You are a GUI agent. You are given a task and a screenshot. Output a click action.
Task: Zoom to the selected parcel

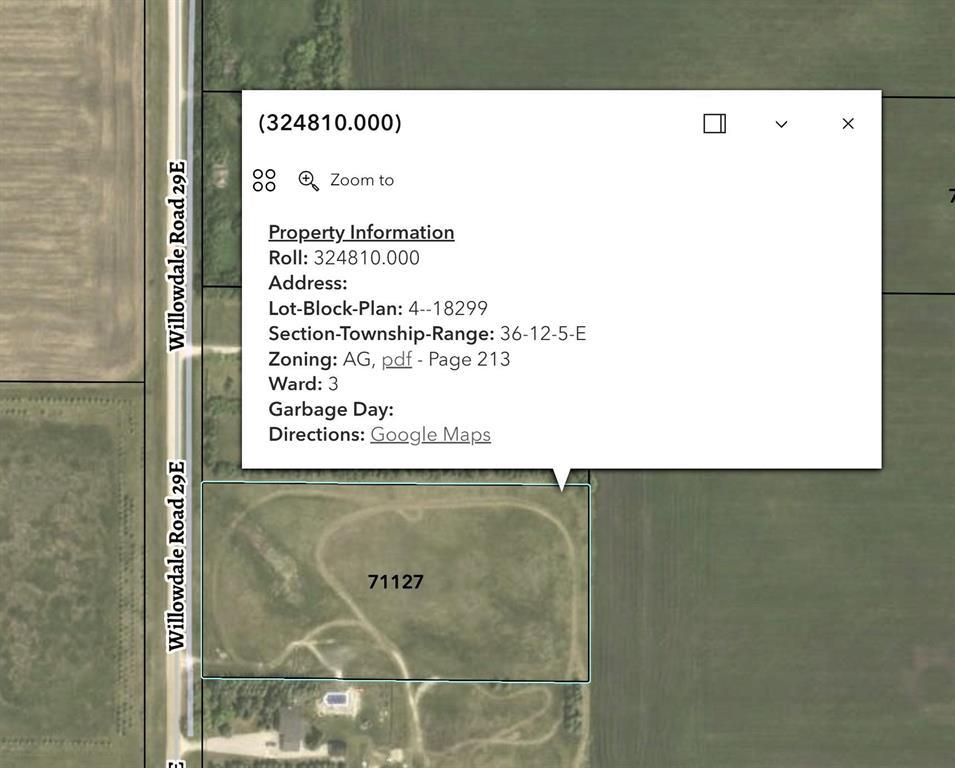point(346,180)
